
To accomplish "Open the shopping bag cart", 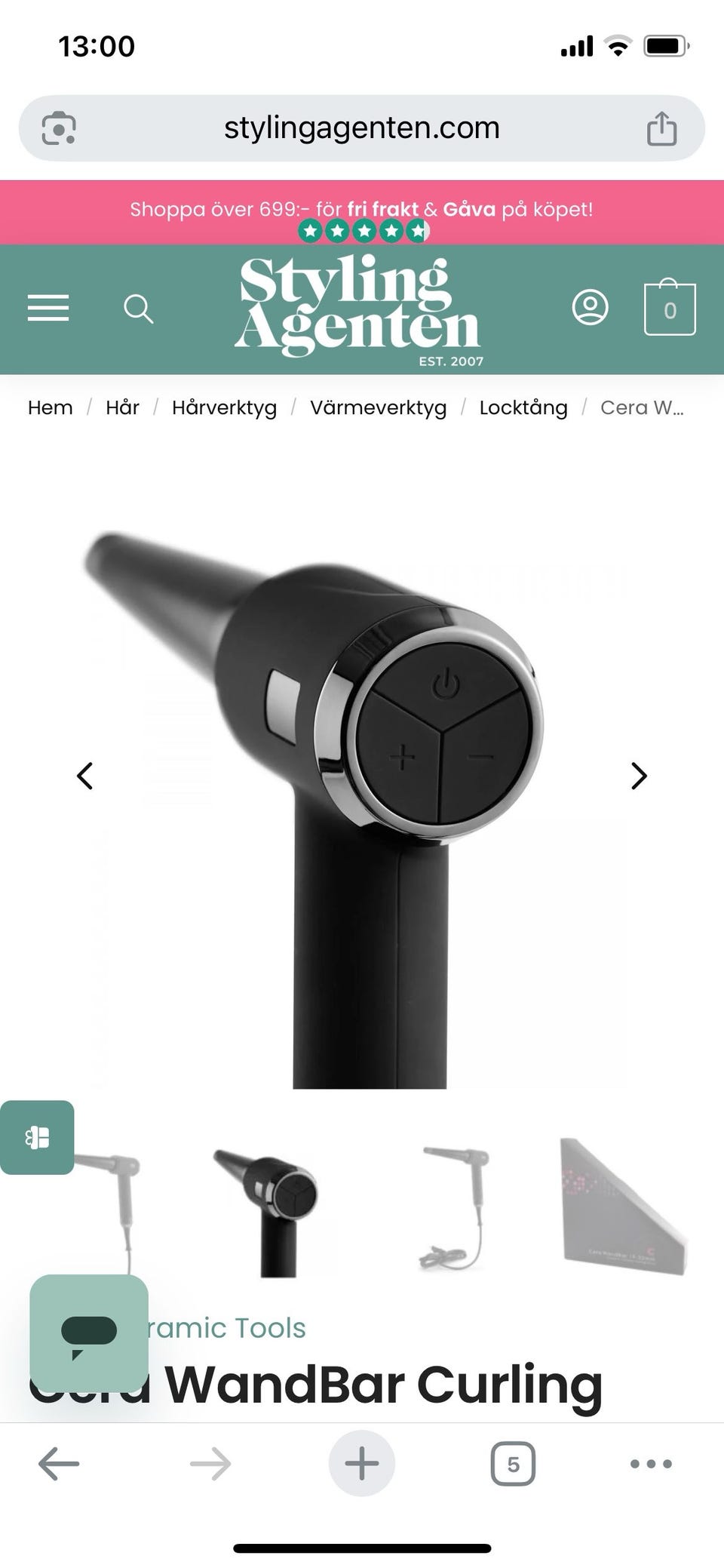I will (x=670, y=306).
